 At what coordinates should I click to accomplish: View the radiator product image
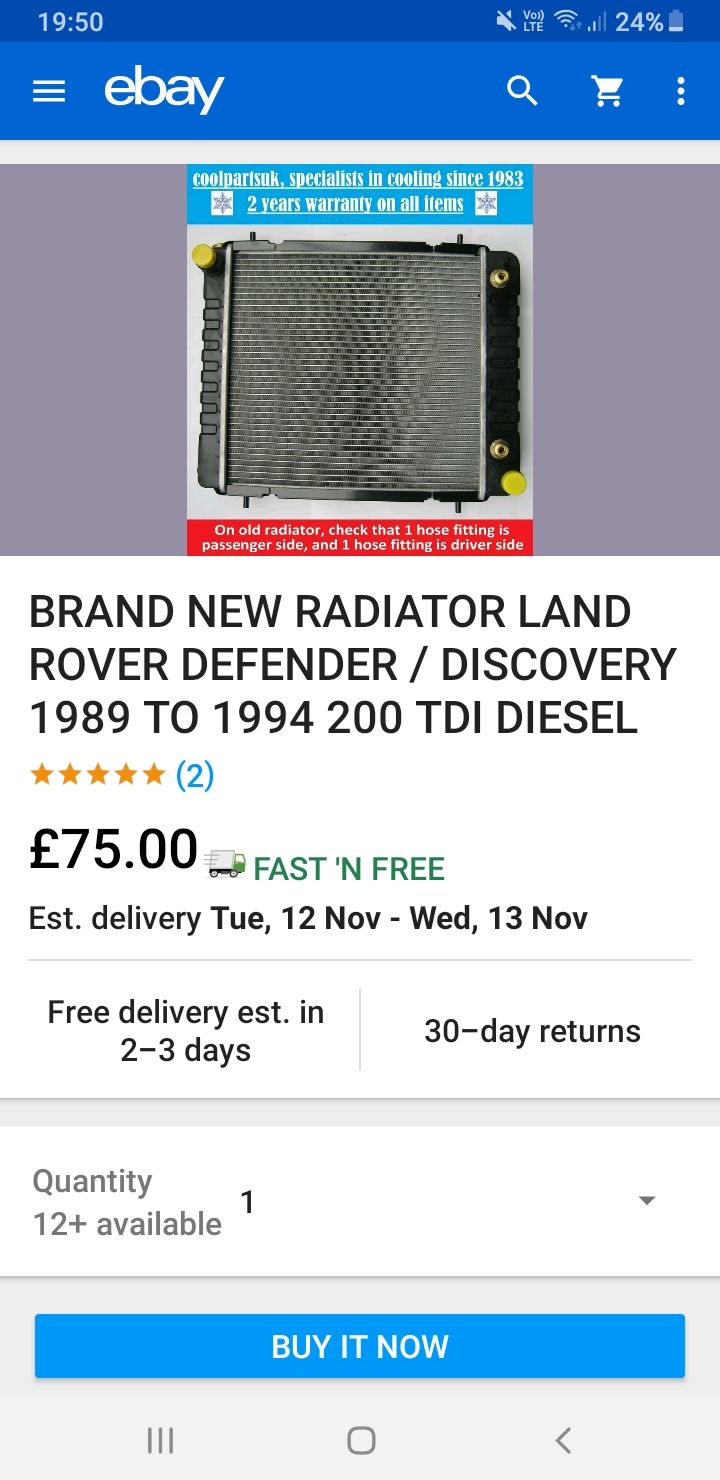360,360
